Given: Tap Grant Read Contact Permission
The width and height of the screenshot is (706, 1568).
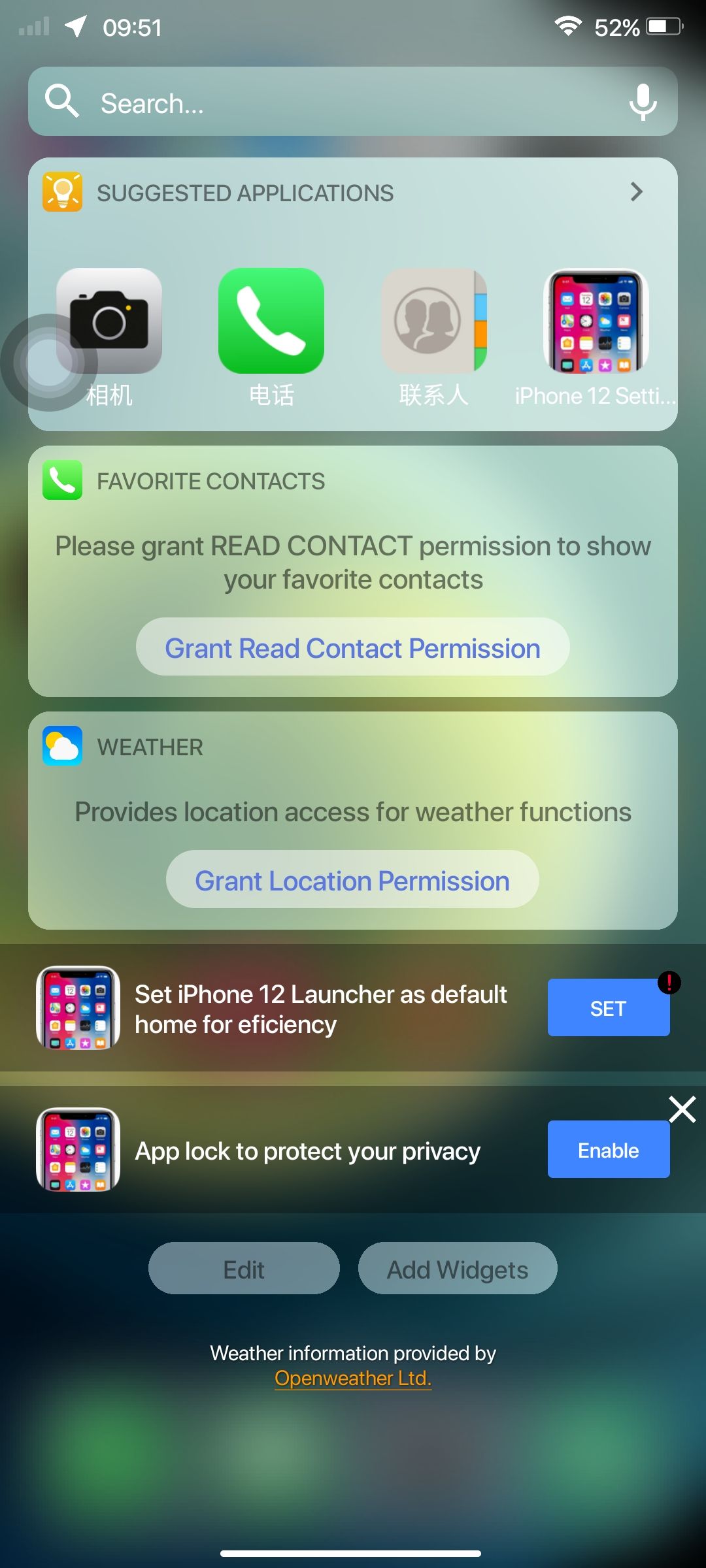Looking at the screenshot, I should tap(352, 647).
